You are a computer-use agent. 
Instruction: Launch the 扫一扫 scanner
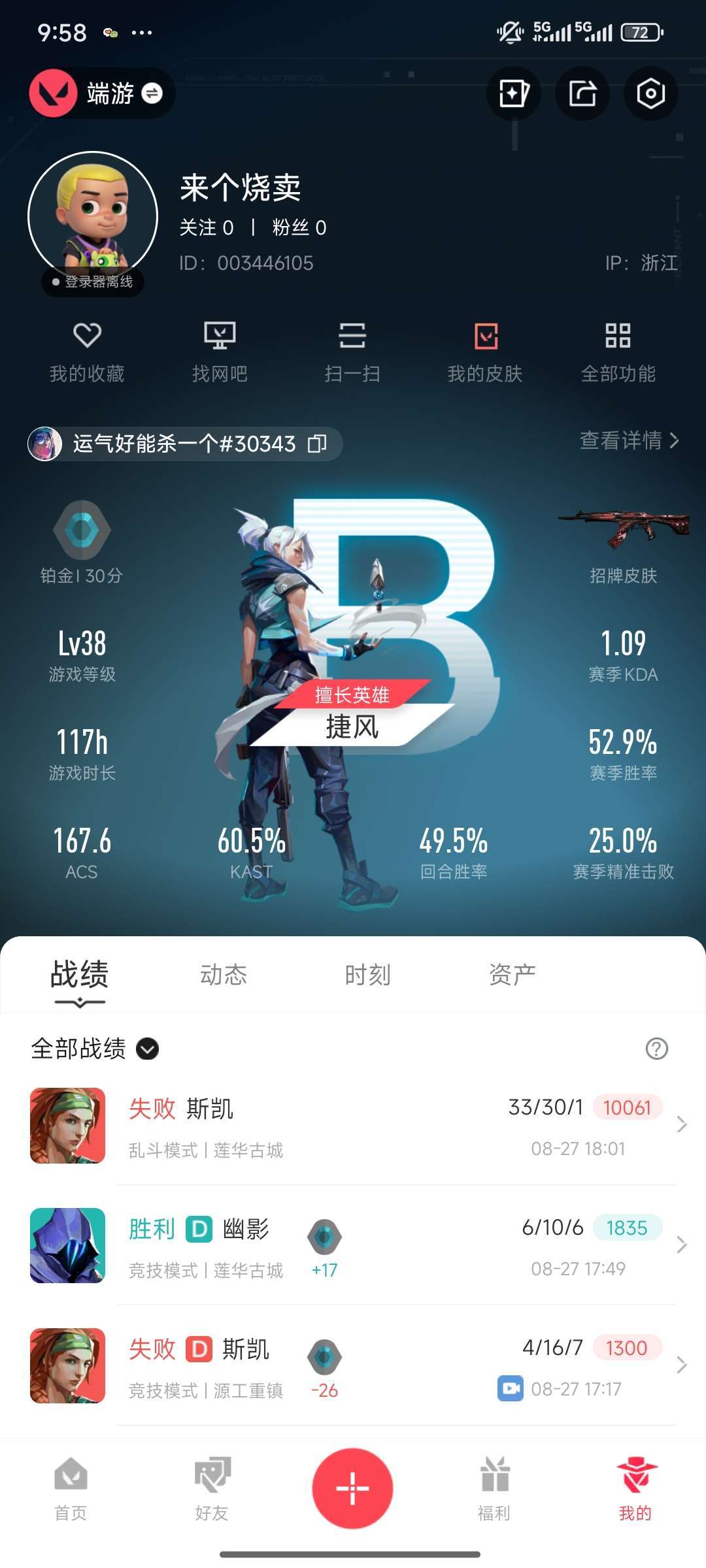click(352, 353)
